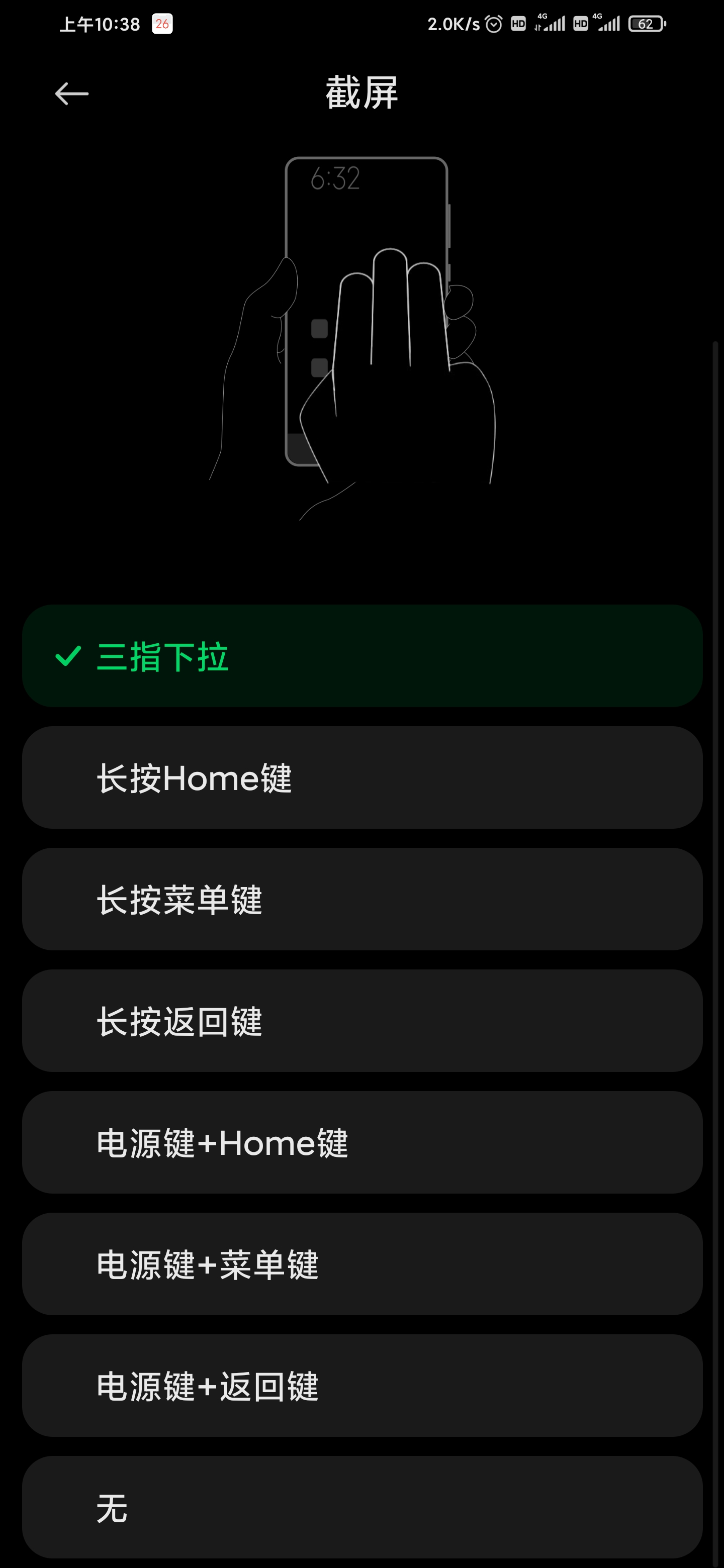Image resolution: width=724 pixels, height=1568 pixels.
Task: Select the 长按菜单键 option
Action: point(363,899)
